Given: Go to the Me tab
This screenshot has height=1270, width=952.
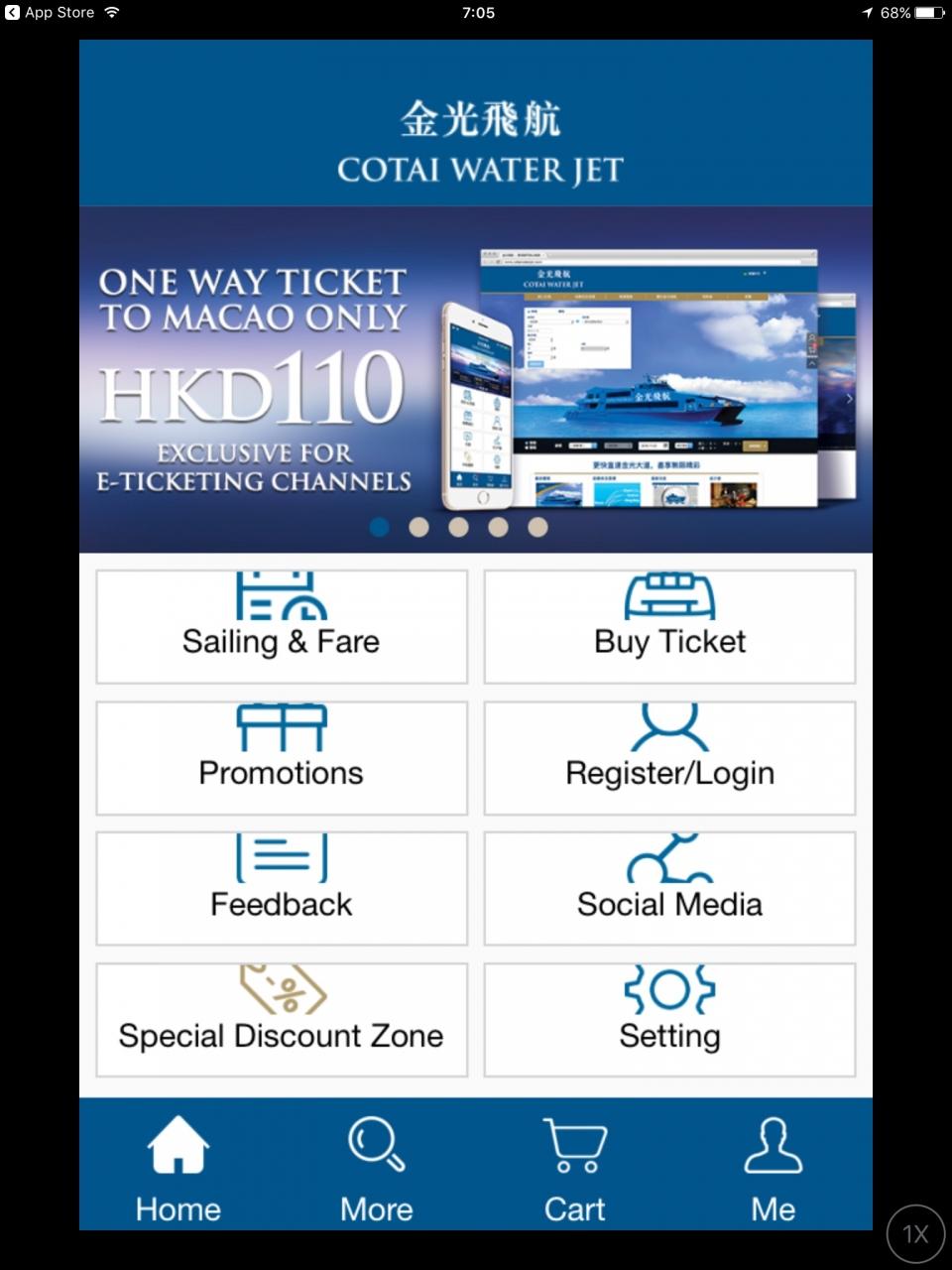Looking at the screenshot, I should click(x=773, y=1168).
